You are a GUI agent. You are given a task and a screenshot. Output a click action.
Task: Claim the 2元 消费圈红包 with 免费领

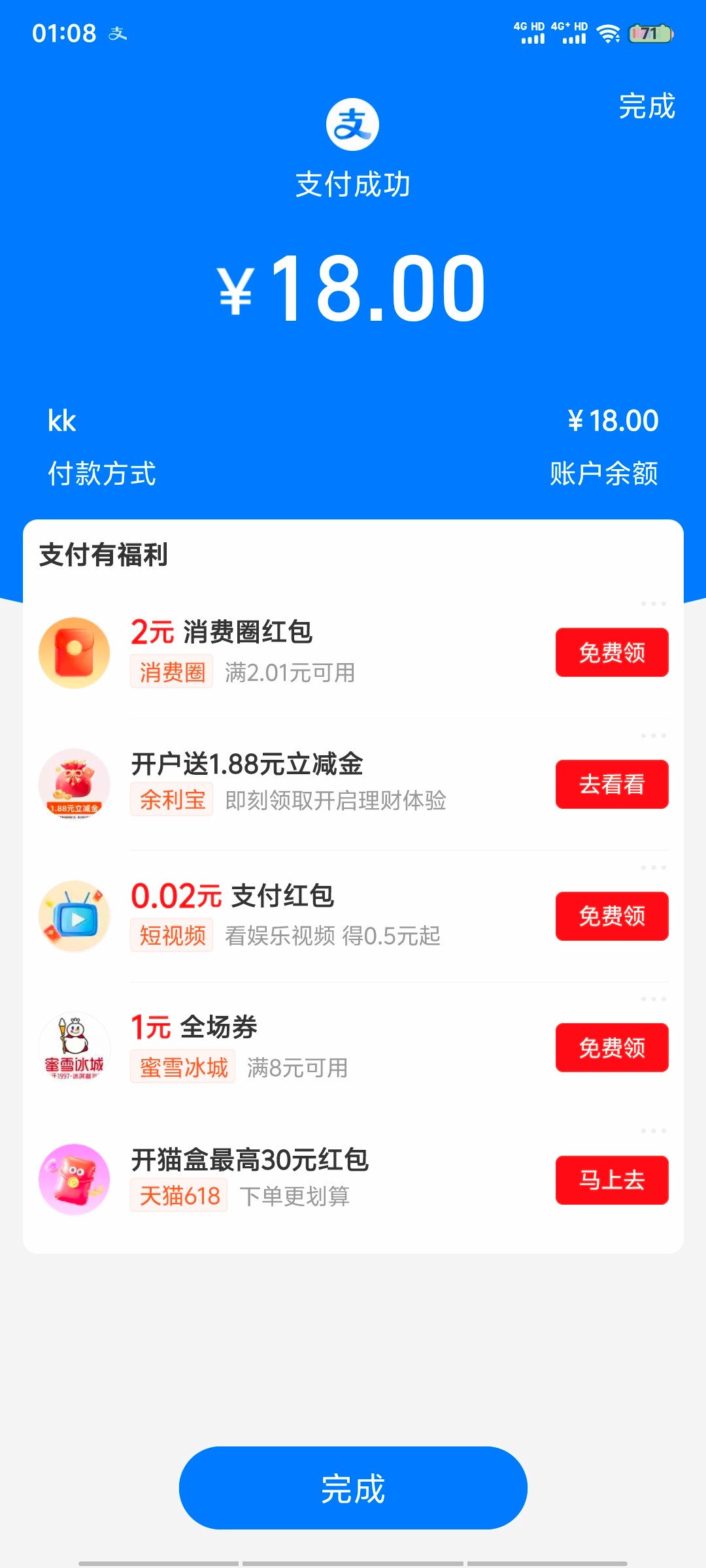[612, 652]
